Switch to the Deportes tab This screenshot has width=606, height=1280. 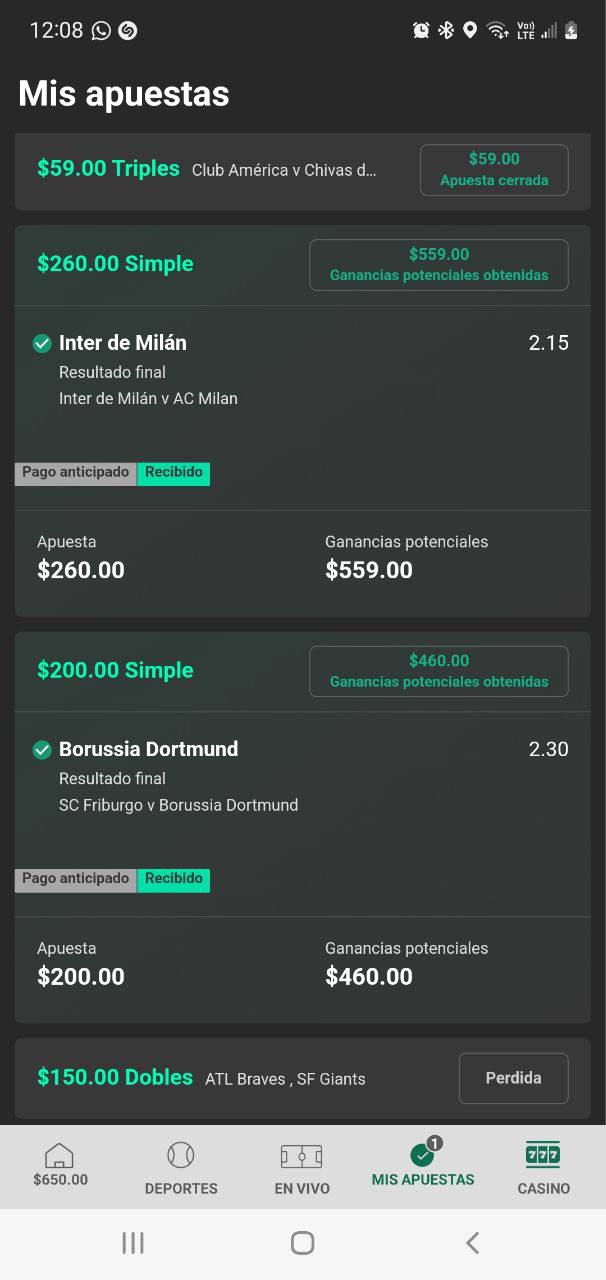coord(181,1167)
